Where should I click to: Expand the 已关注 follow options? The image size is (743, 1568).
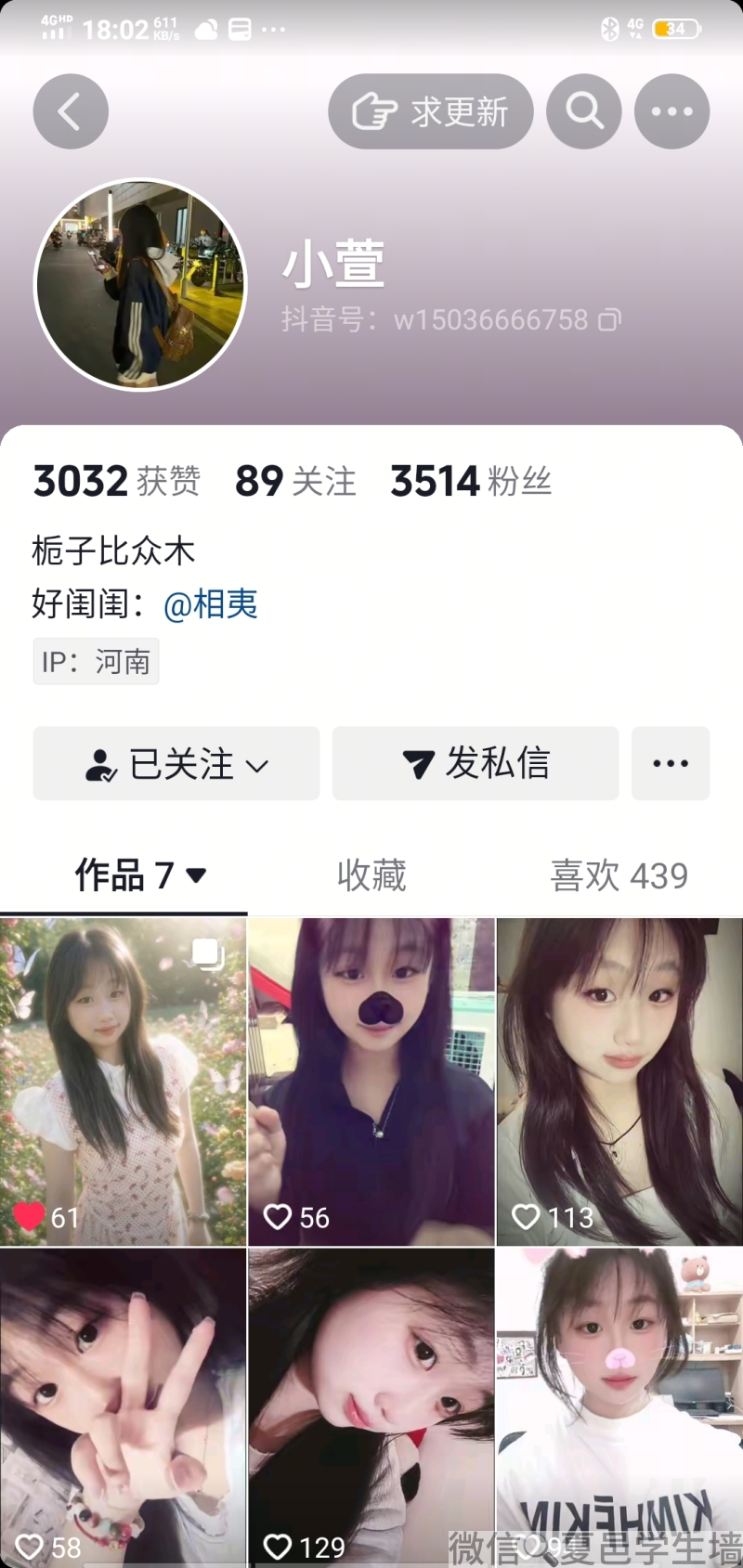[176, 764]
